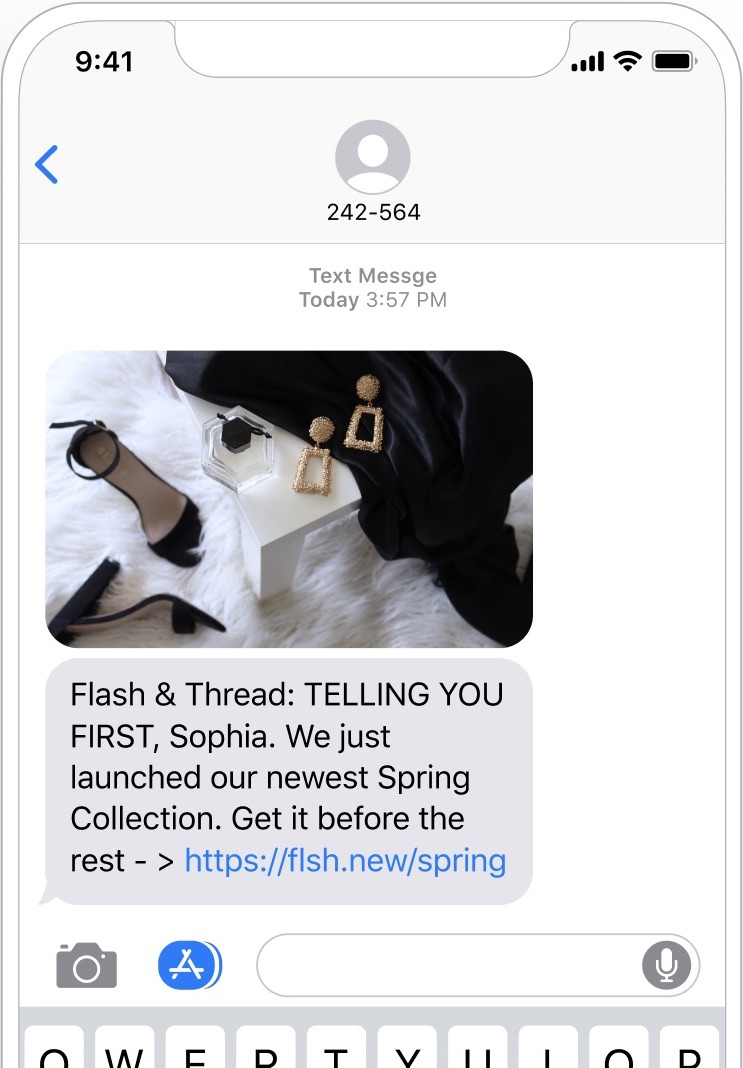
Task: Record an audio message with microphone
Action: 665,966
